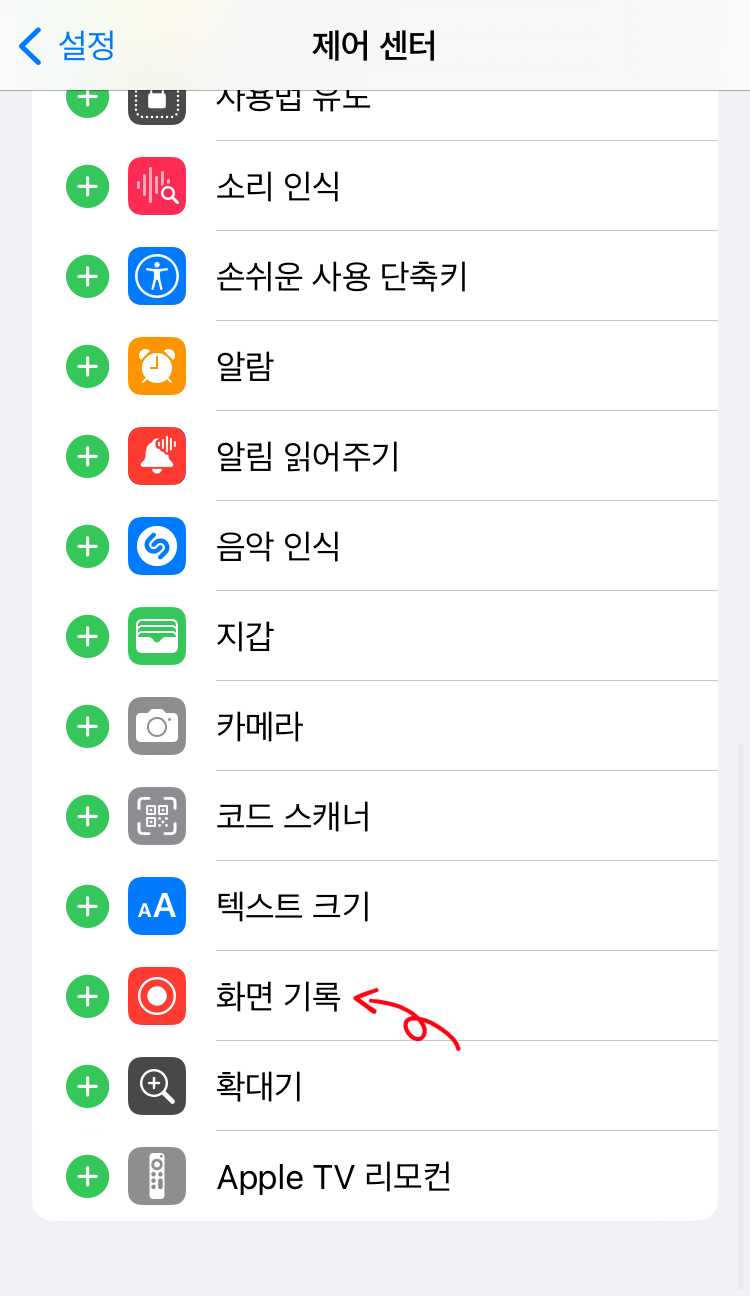
Task: Go back to 설정
Action: coord(68,46)
